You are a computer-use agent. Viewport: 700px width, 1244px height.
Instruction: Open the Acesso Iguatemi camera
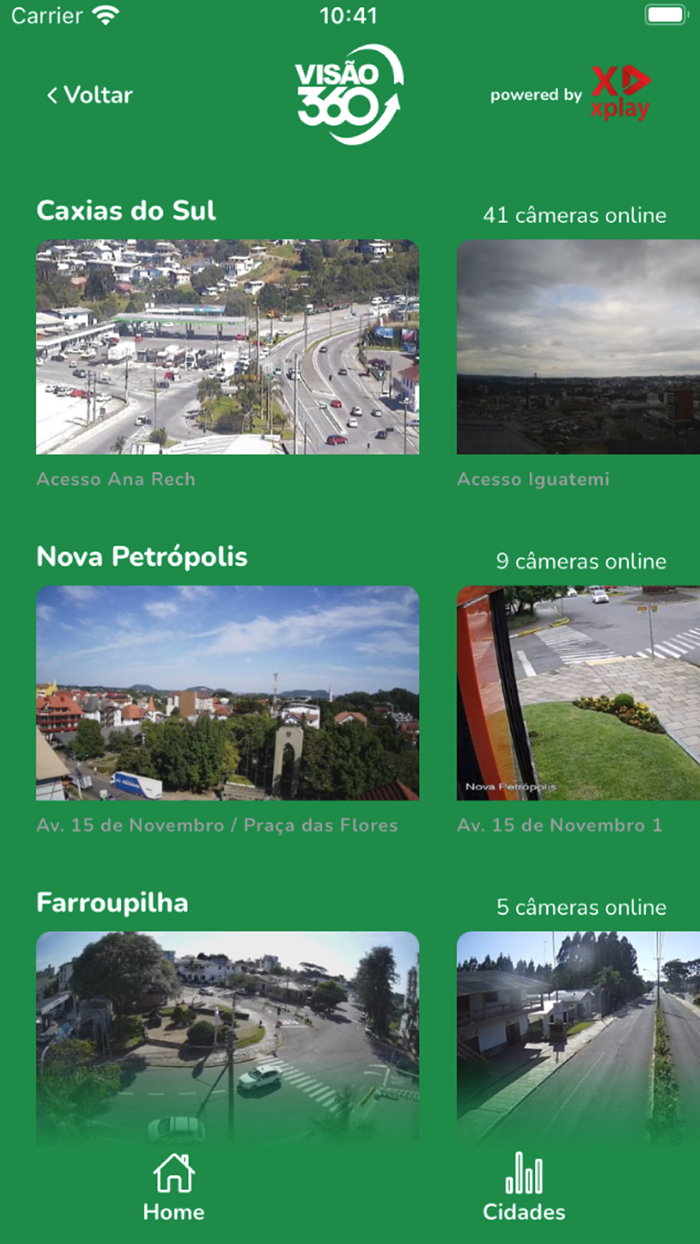click(x=578, y=347)
